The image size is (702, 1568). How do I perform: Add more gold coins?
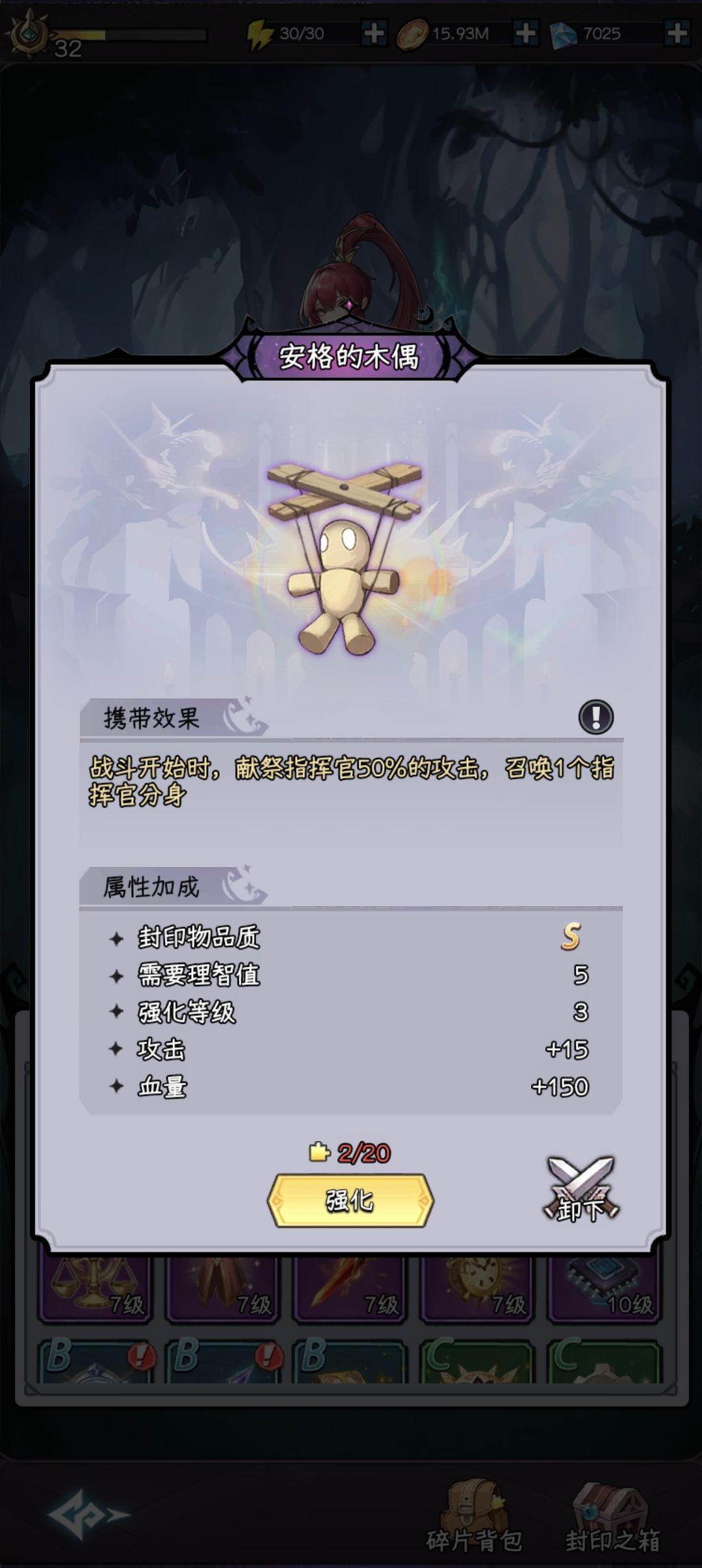[x=525, y=33]
